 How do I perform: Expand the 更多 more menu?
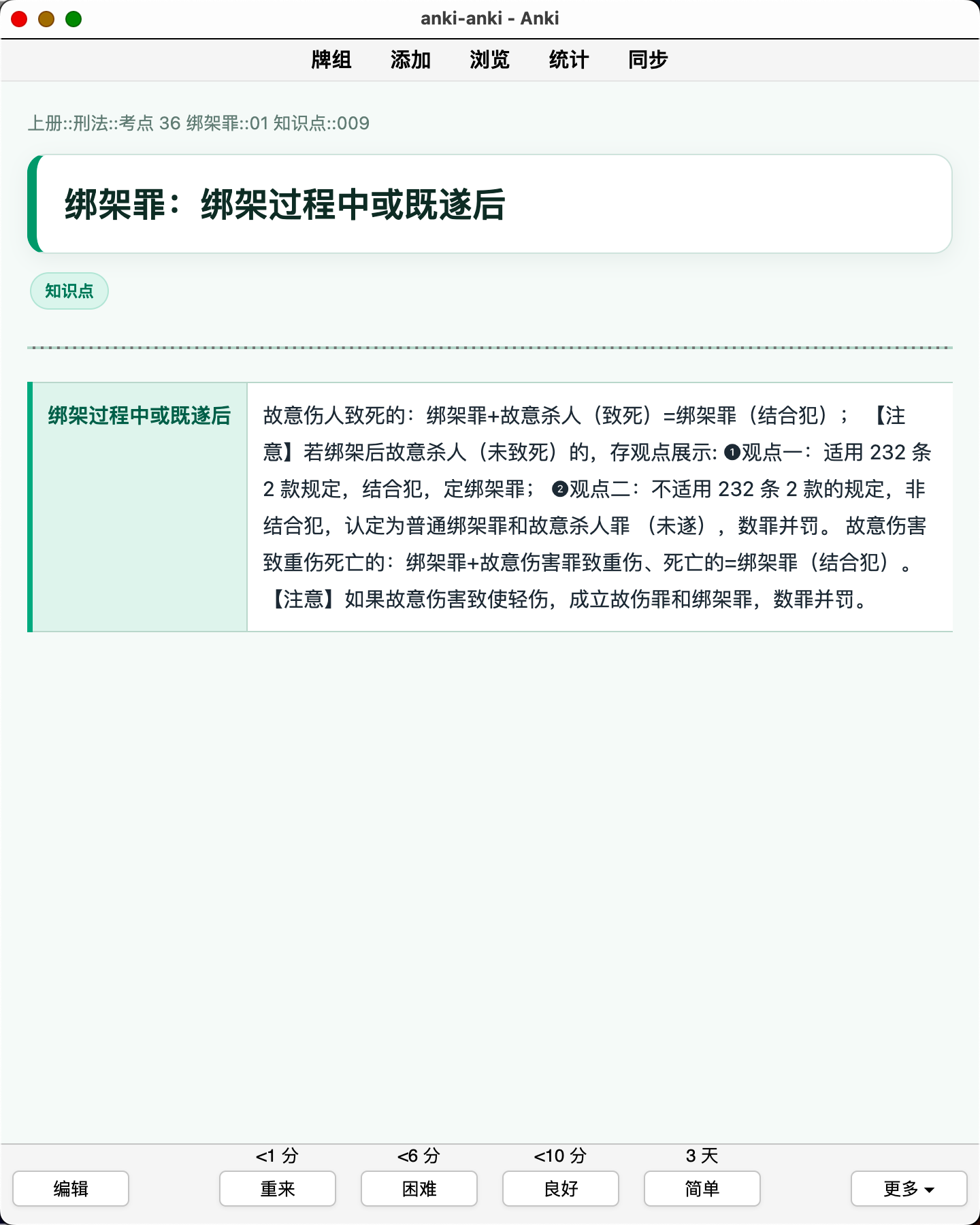pyautogui.click(x=909, y=1188)
